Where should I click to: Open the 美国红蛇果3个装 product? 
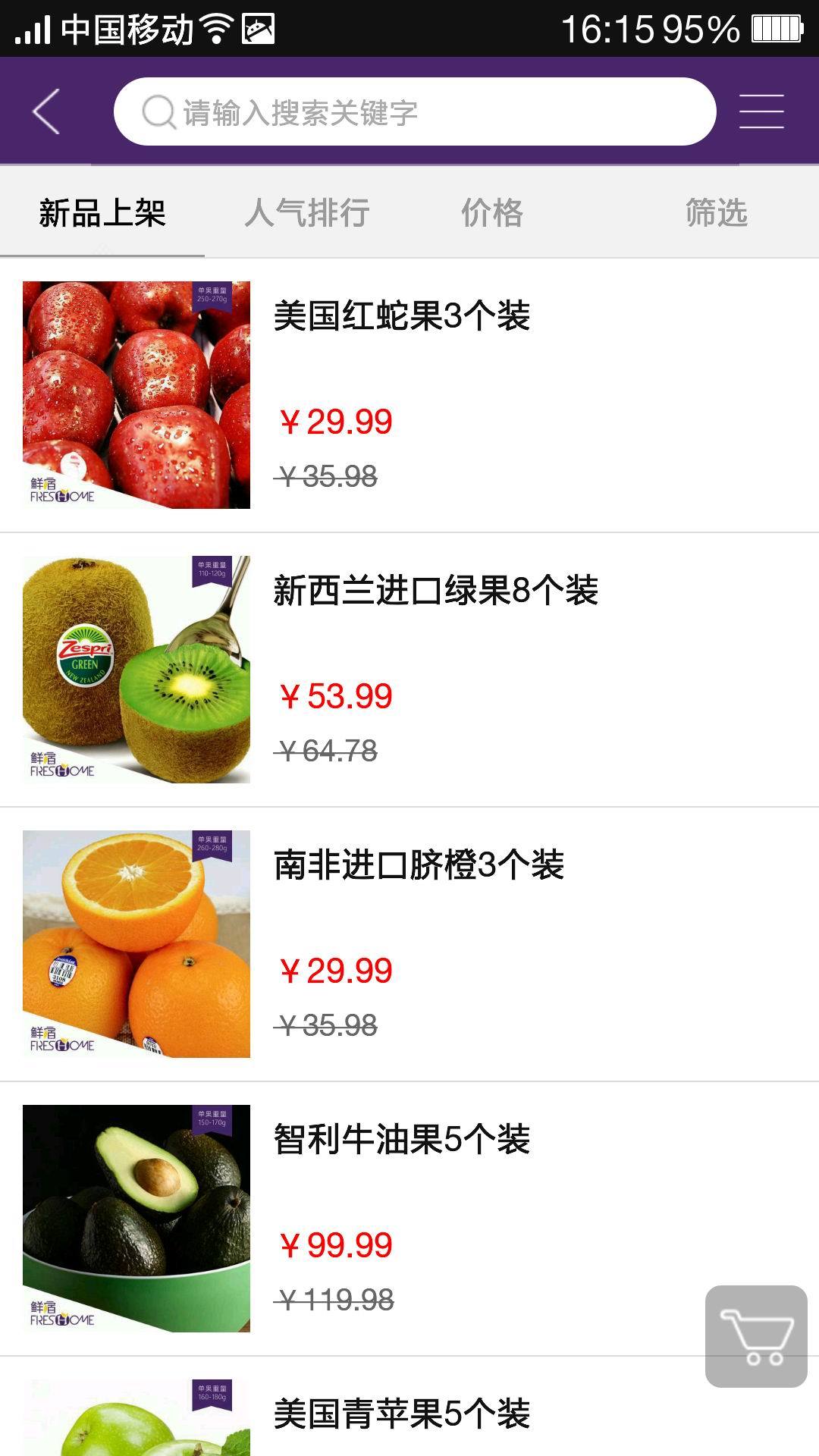[402, 316]
